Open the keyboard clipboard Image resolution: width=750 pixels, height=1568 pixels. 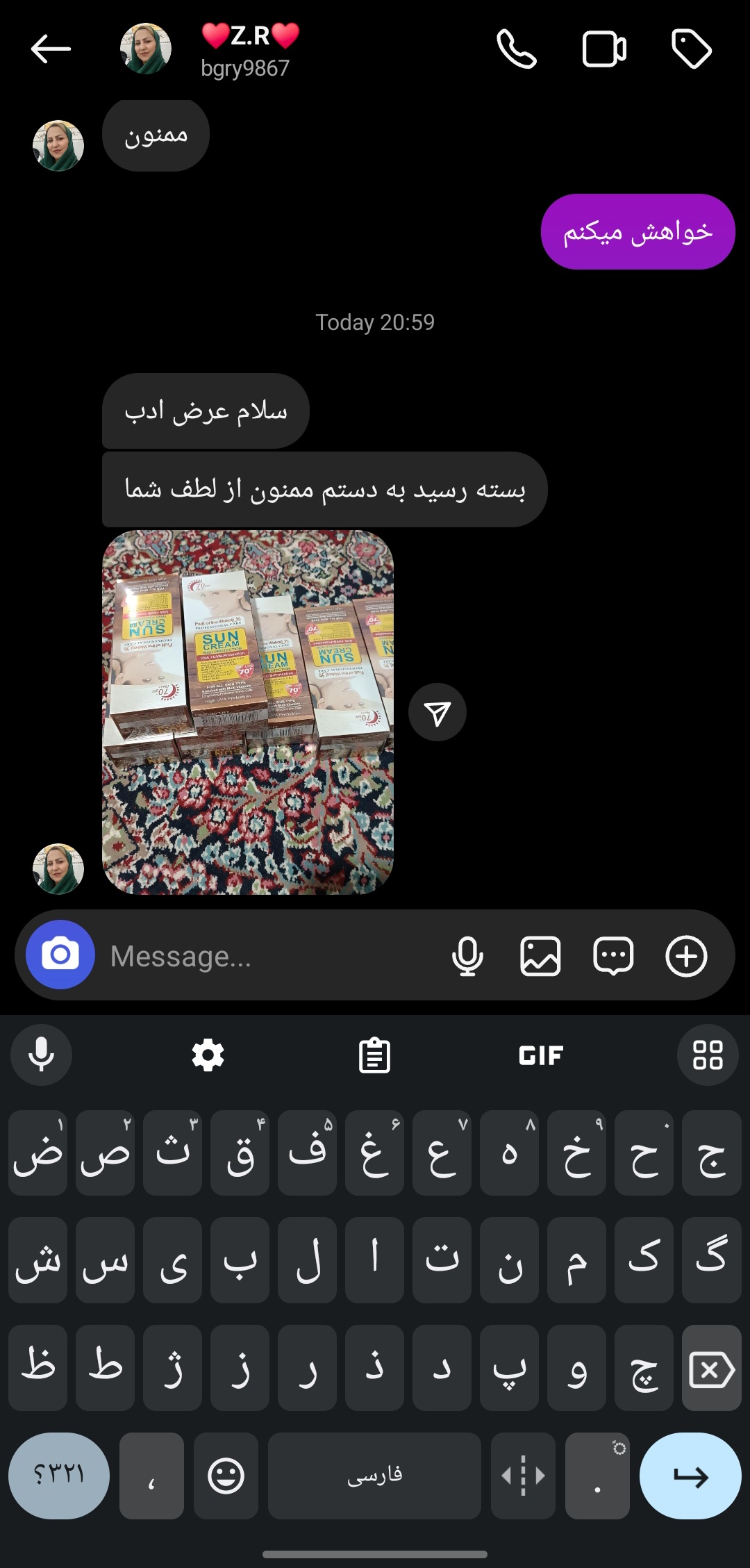coord(374,1055)
